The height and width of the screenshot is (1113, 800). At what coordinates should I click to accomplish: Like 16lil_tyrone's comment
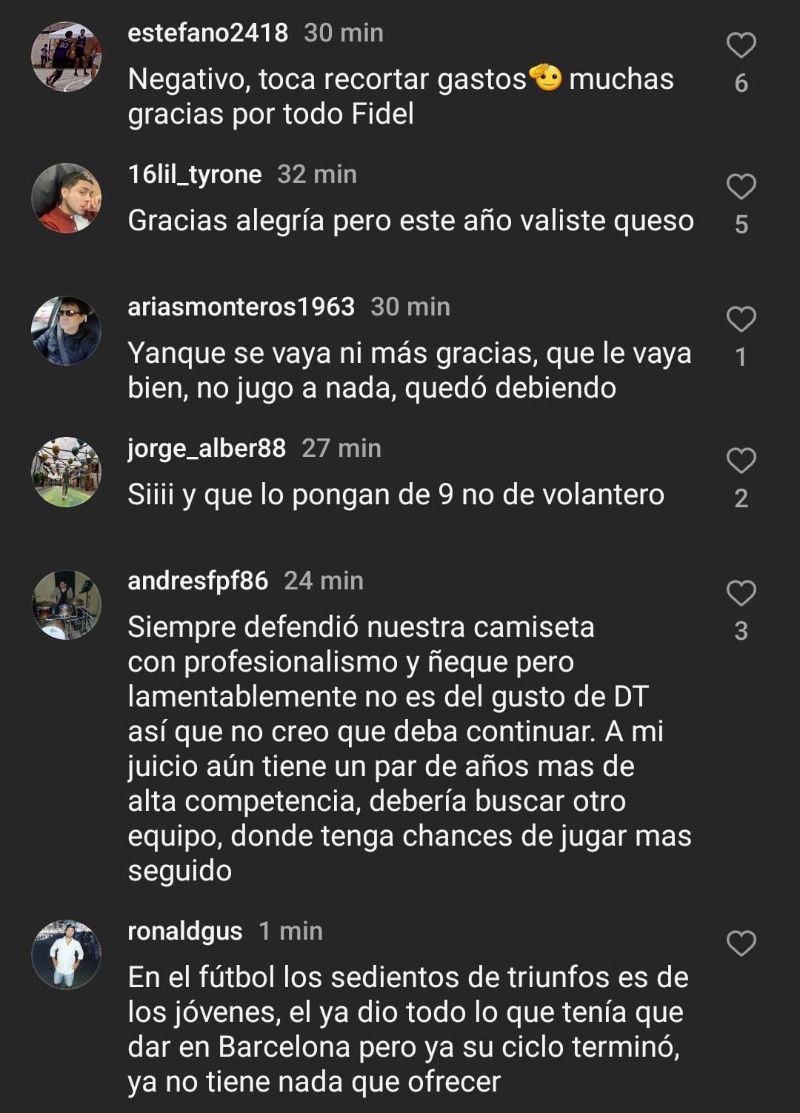741,186
